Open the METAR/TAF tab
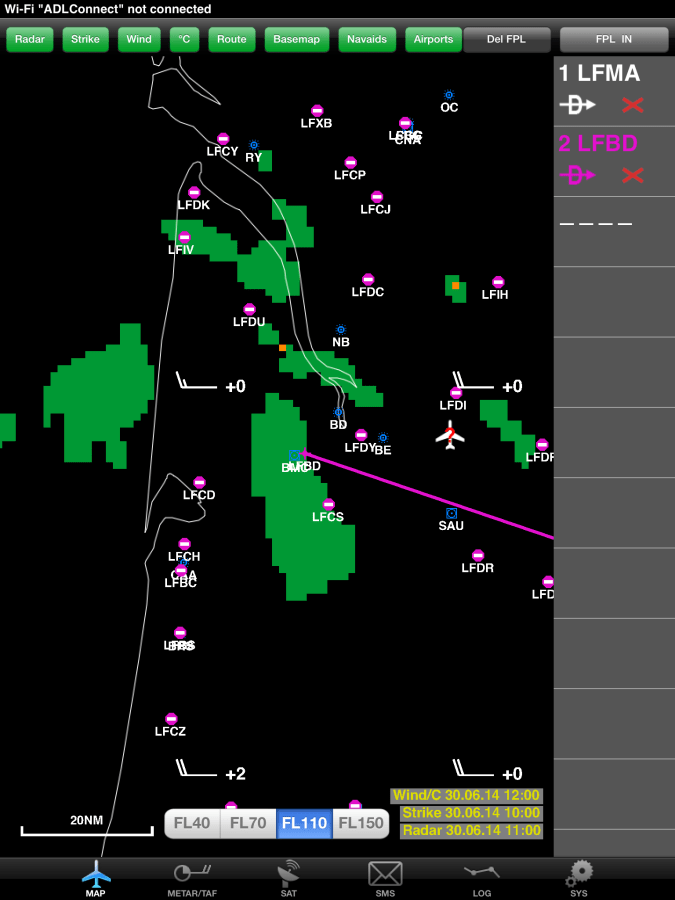This screenshot has height=900, width=675. click(x=189, y=878)
